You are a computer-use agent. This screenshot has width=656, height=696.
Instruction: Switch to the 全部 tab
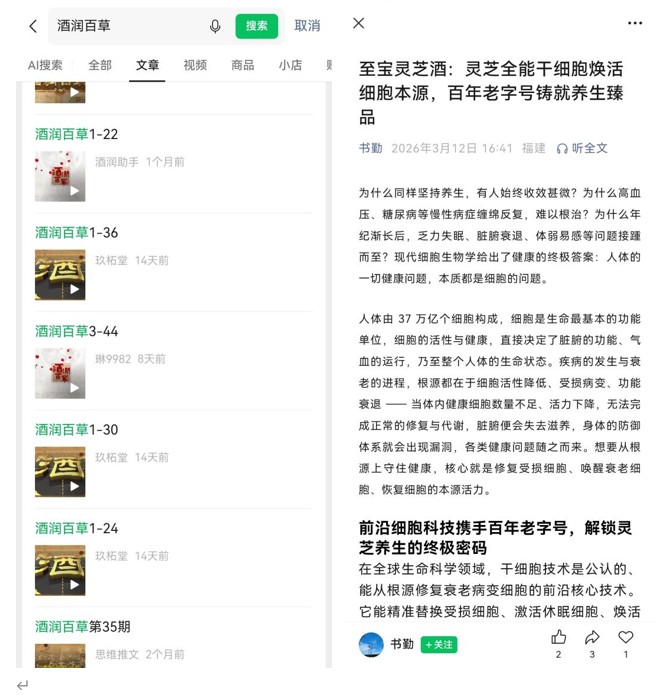click(x=100, y=65)
